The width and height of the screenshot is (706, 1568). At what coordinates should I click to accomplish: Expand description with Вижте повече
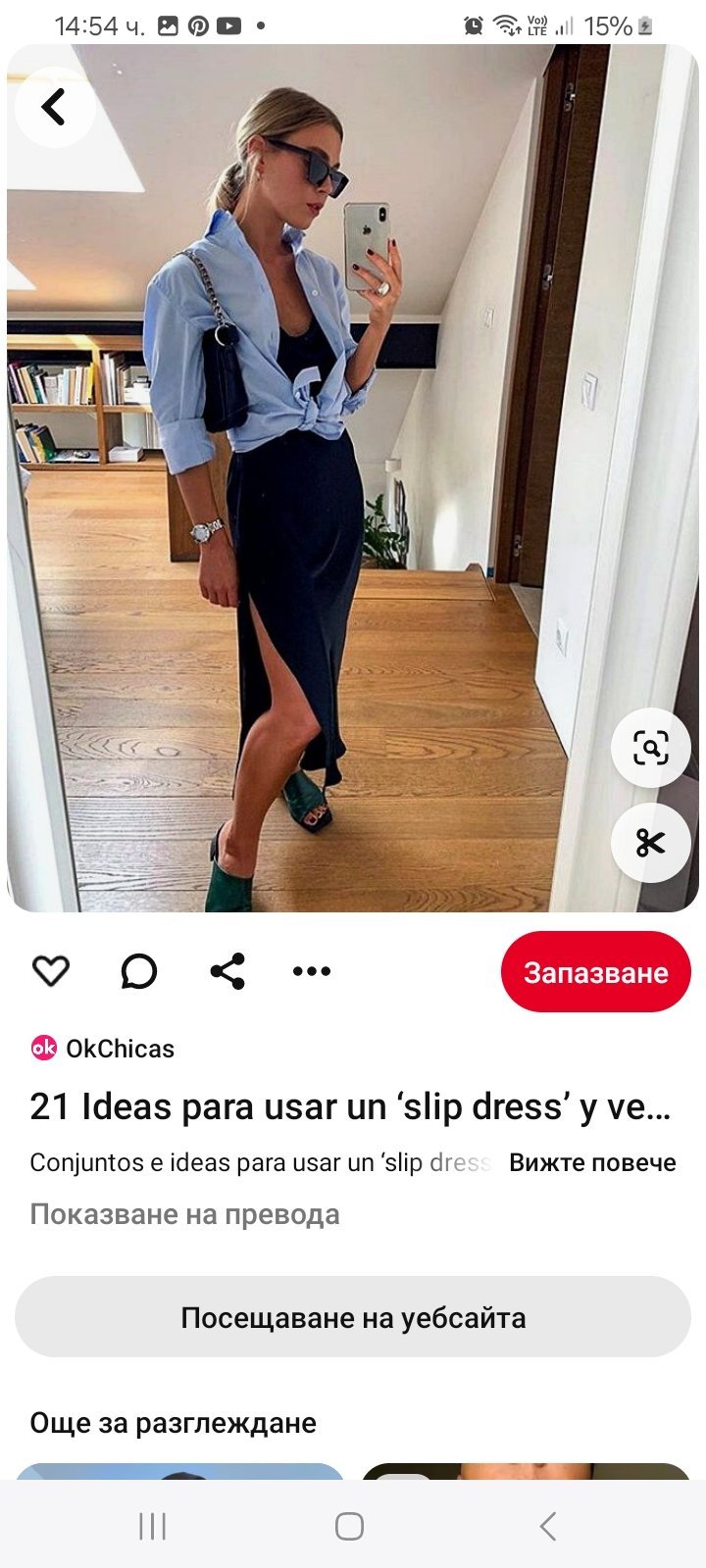[x=592, y=1163]
